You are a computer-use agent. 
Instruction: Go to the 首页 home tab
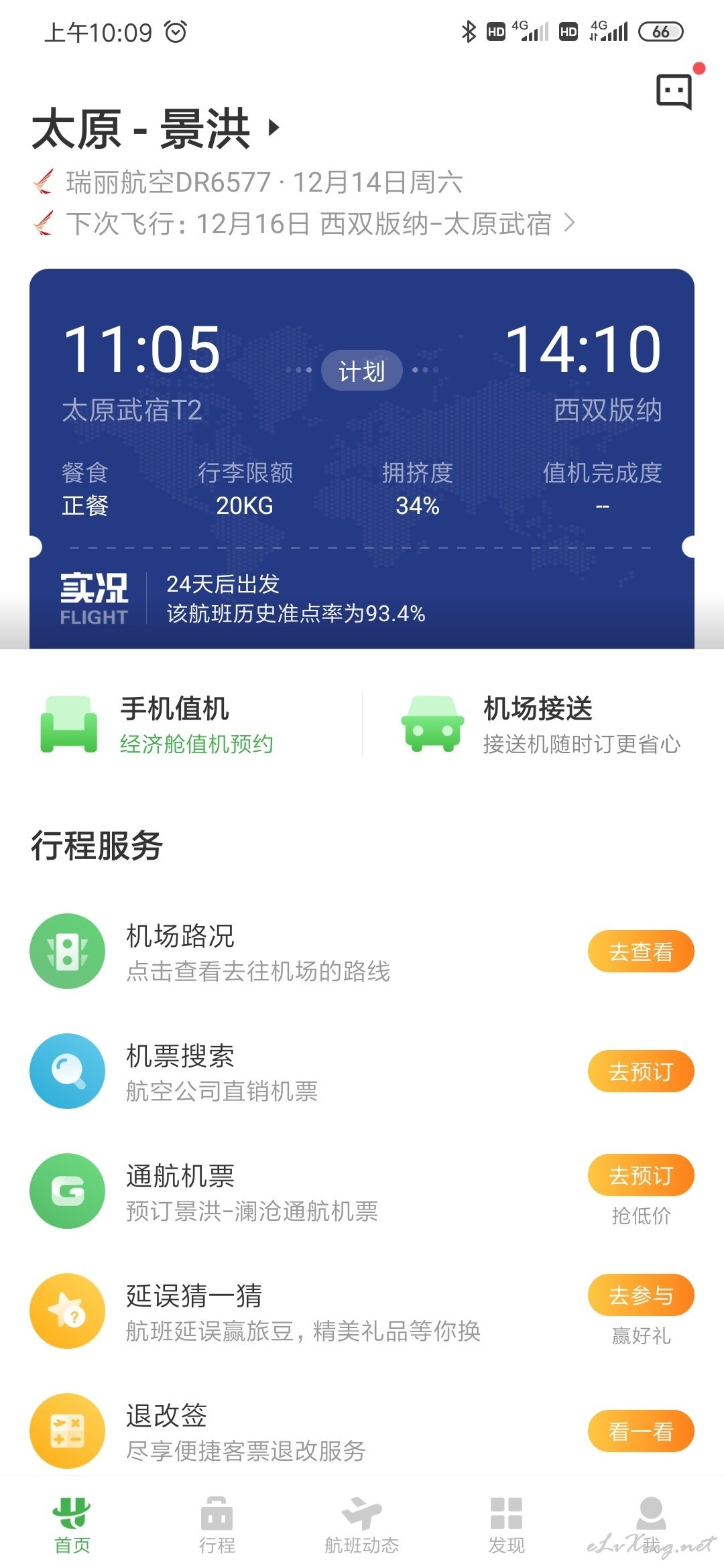[x=72, y=1524]
